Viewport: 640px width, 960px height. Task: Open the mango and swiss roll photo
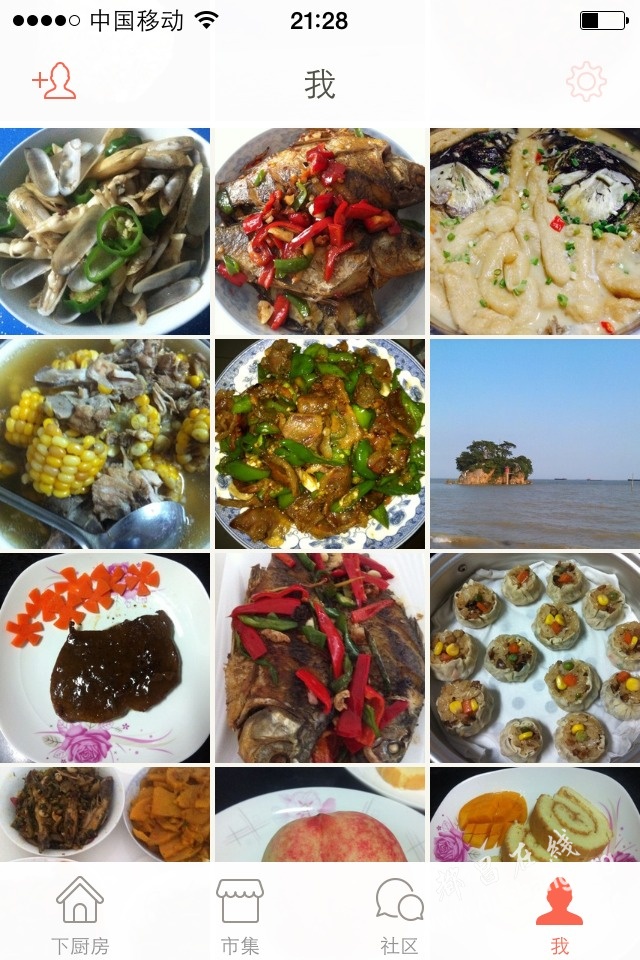tap(535, 813)
